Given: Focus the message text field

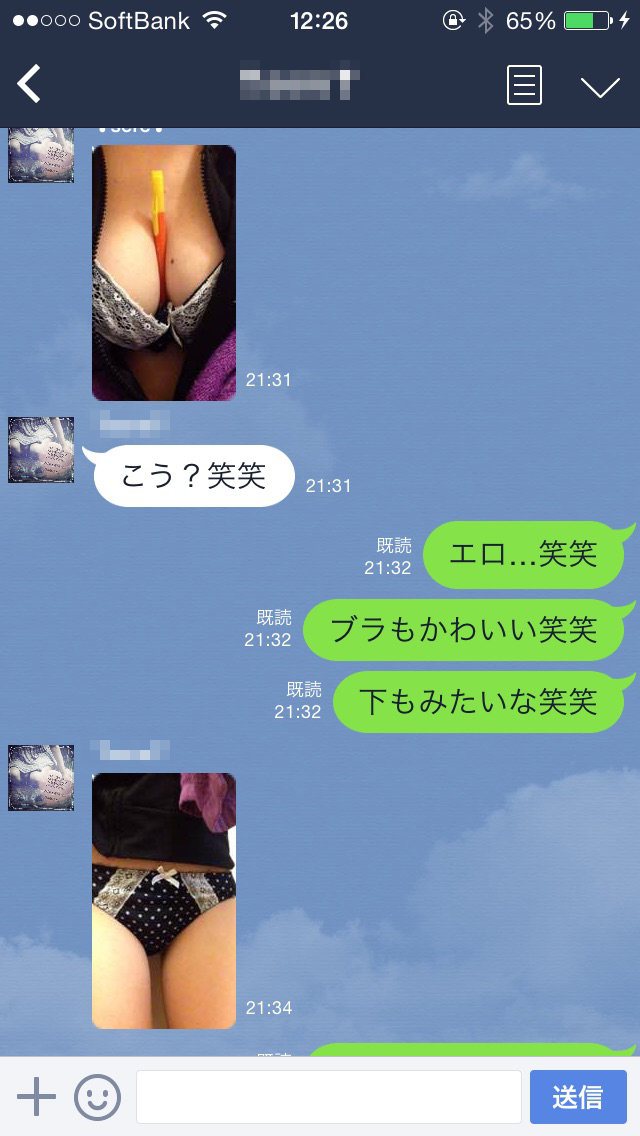Looking at the screenshot, I should pos(328,1097).
